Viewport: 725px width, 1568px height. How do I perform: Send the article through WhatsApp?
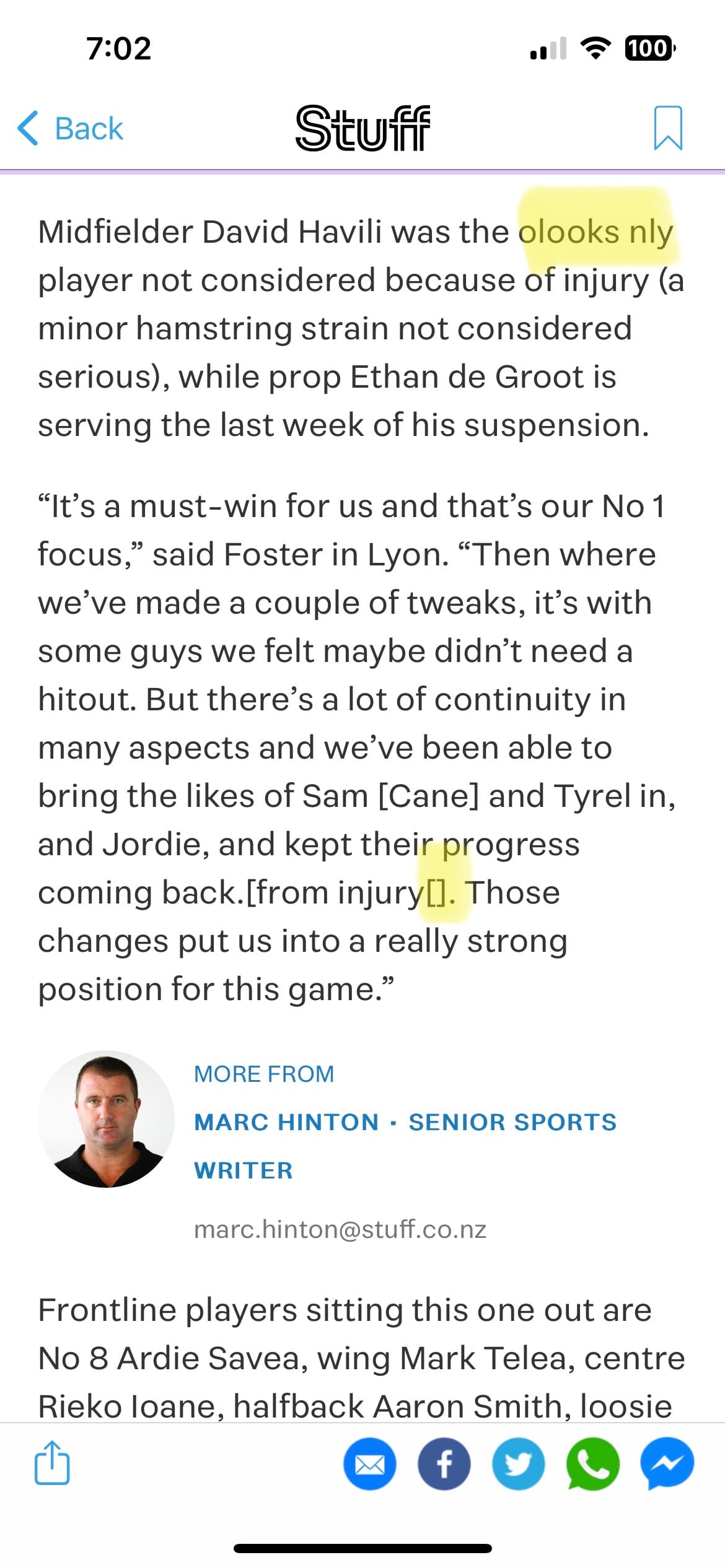click(593, 1464)
